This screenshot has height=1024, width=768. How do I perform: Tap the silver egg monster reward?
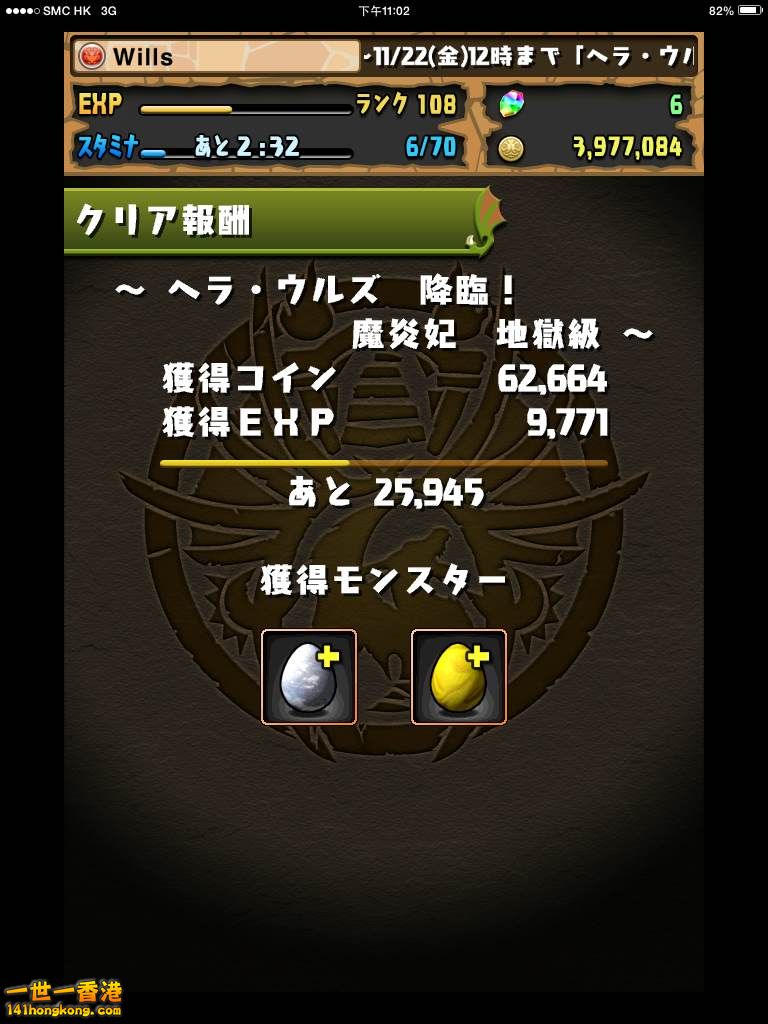(x=309, y=677)
